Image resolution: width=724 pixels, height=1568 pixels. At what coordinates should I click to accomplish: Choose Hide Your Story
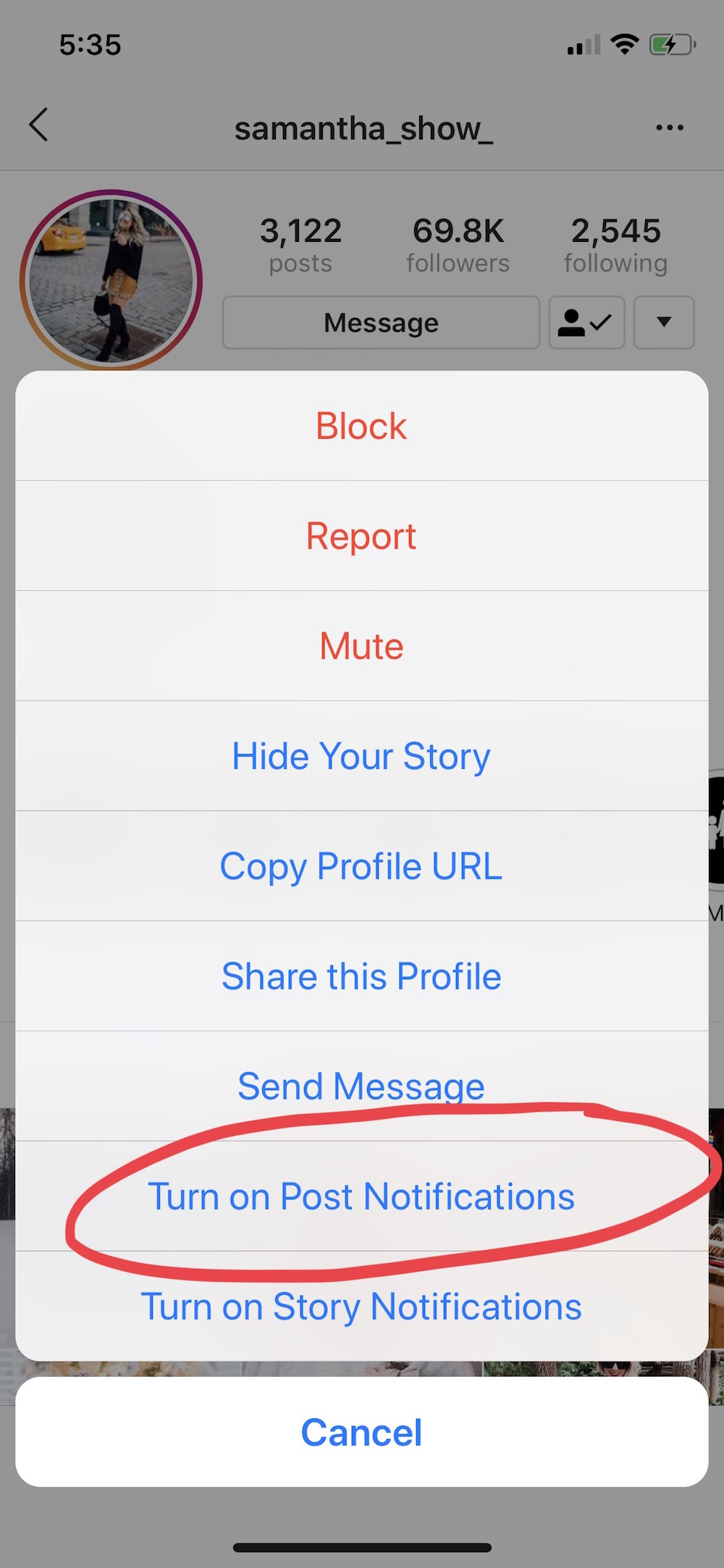361,756
